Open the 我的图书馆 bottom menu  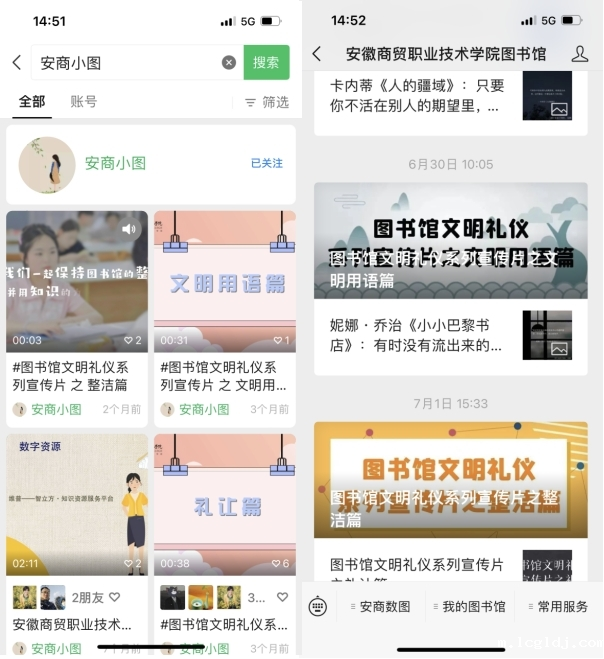click(x=473, y=606)
